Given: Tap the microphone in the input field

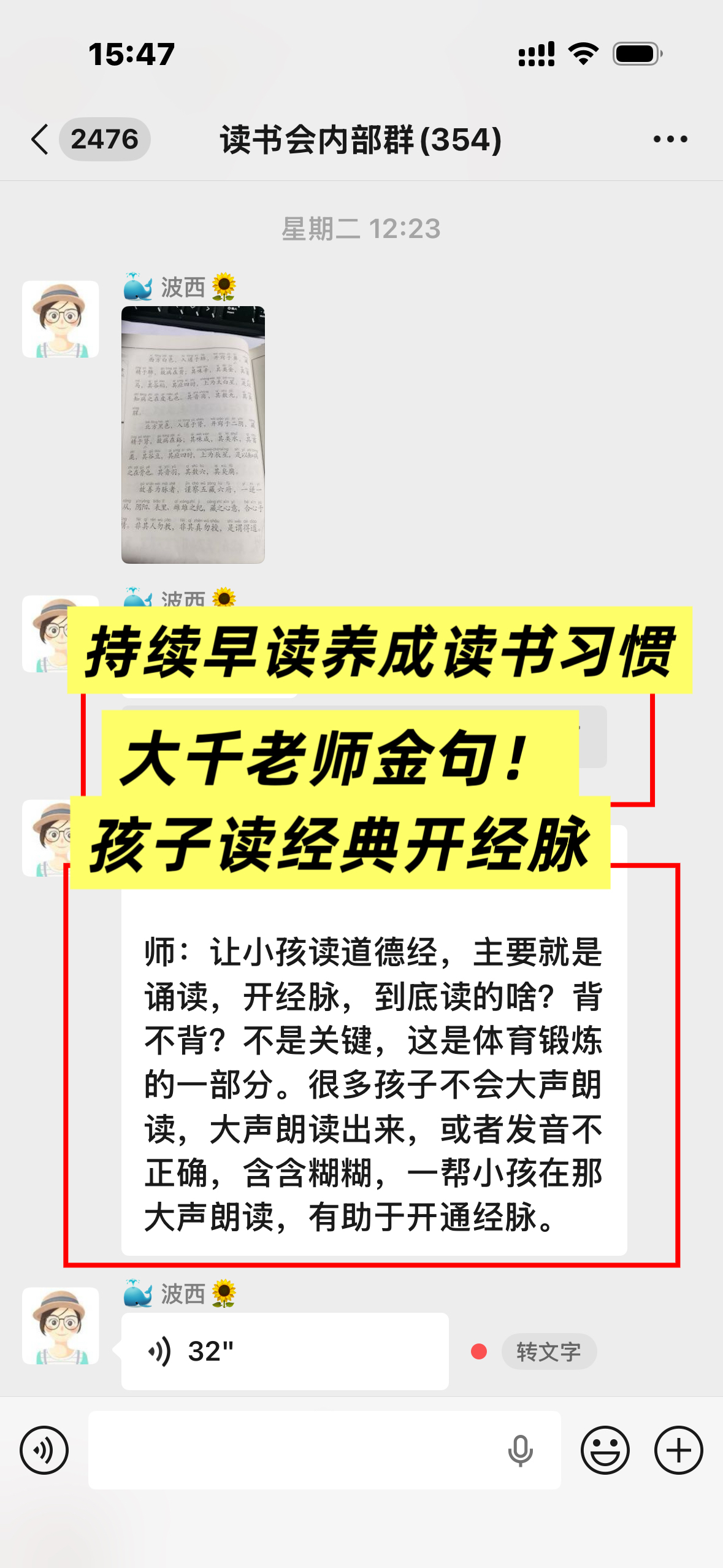Looking at the screenshot, I should coord(520,1450).
